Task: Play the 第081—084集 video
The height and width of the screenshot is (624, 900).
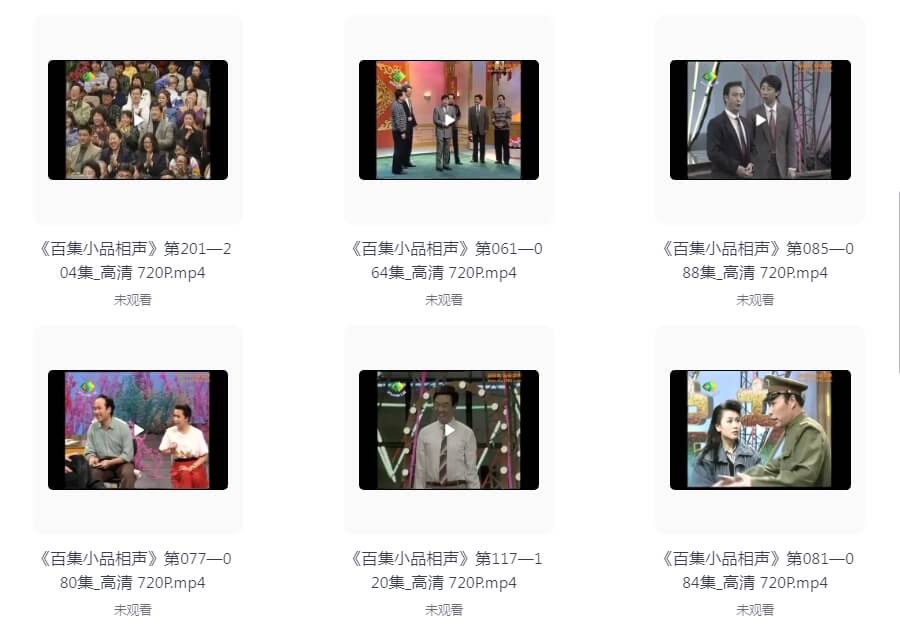Action: point(760,430)
